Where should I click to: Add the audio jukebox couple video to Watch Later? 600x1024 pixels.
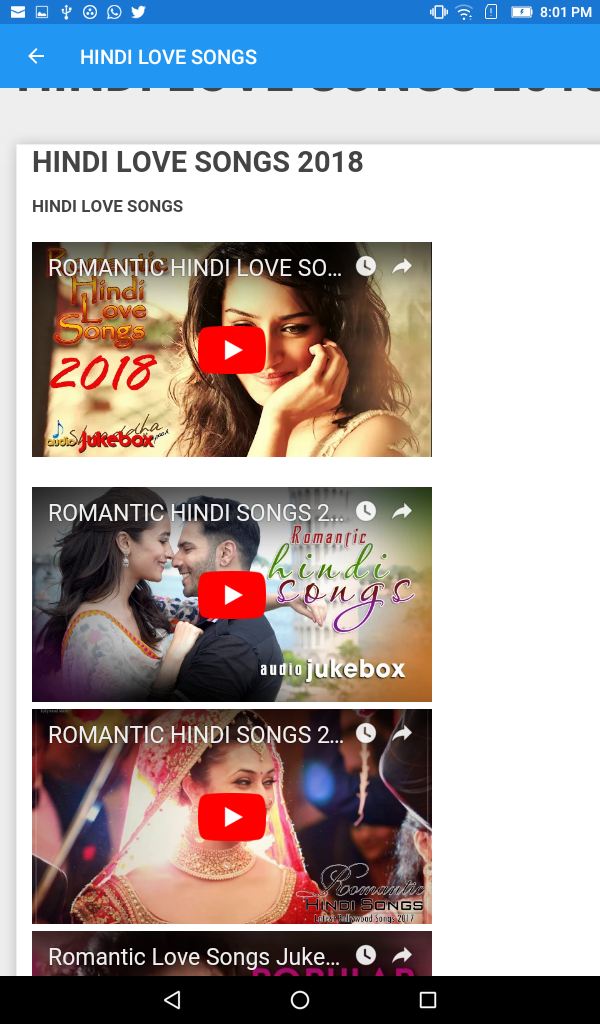366,512
